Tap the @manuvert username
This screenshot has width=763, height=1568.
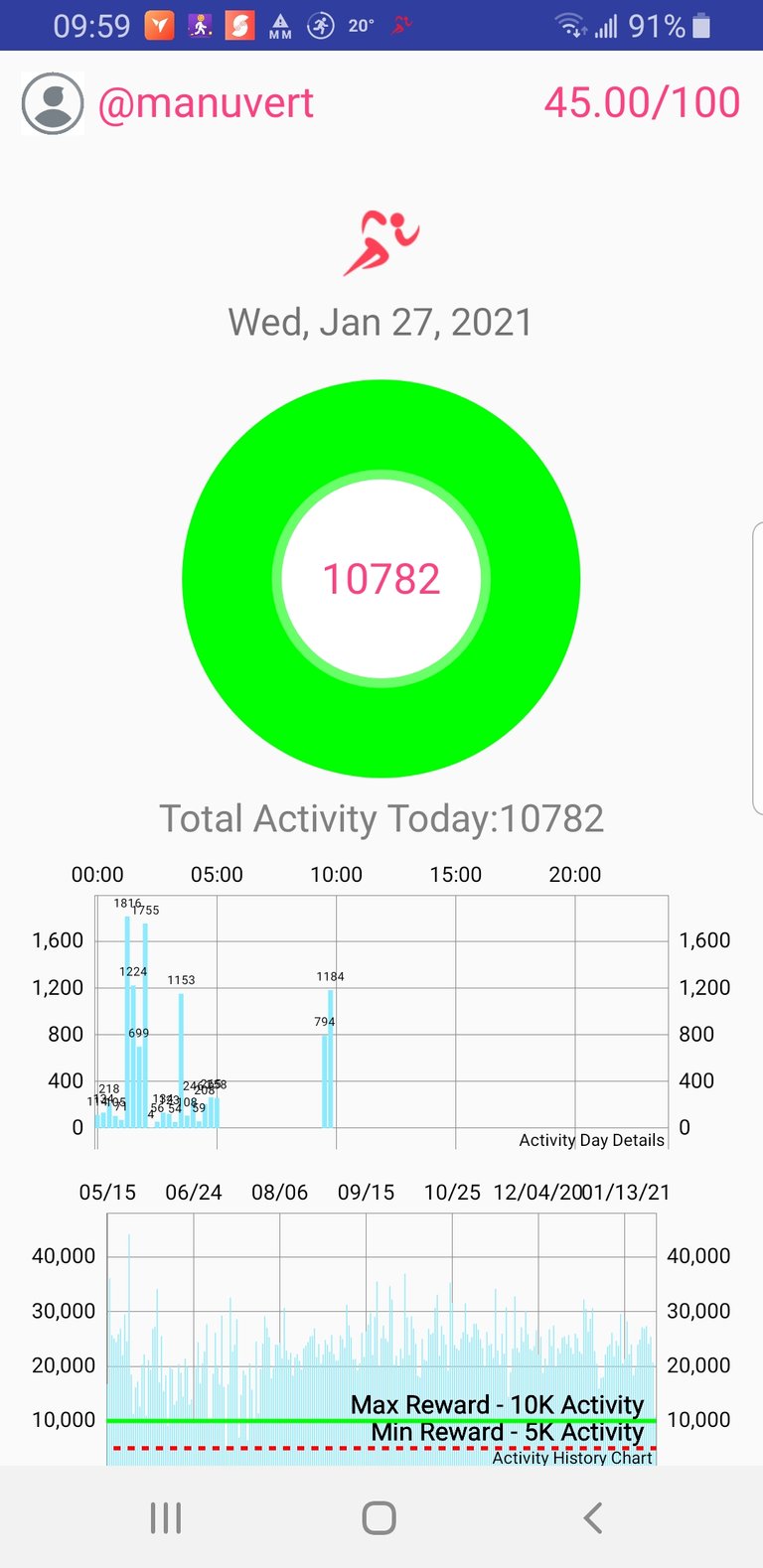206,103
